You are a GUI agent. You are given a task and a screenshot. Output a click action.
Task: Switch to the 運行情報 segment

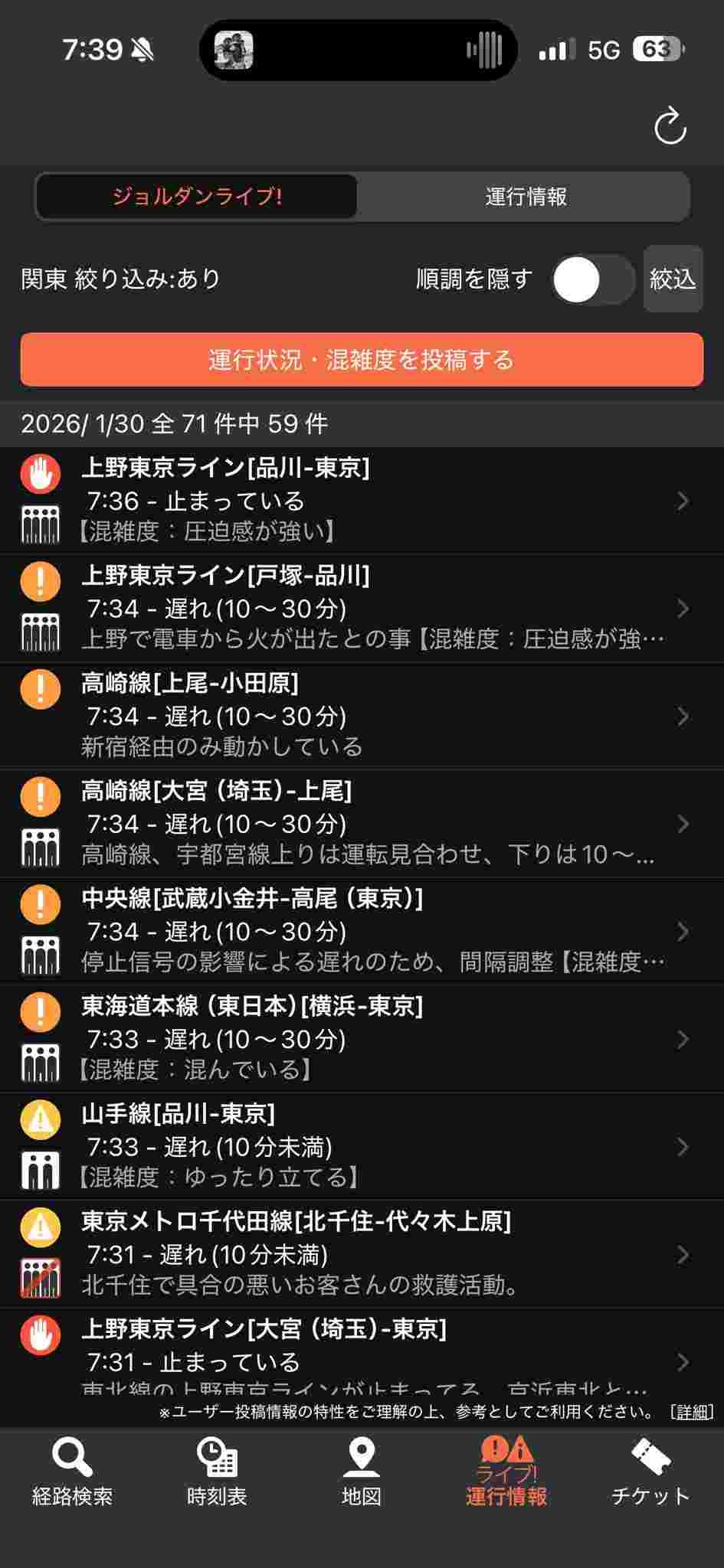point(526,197)
